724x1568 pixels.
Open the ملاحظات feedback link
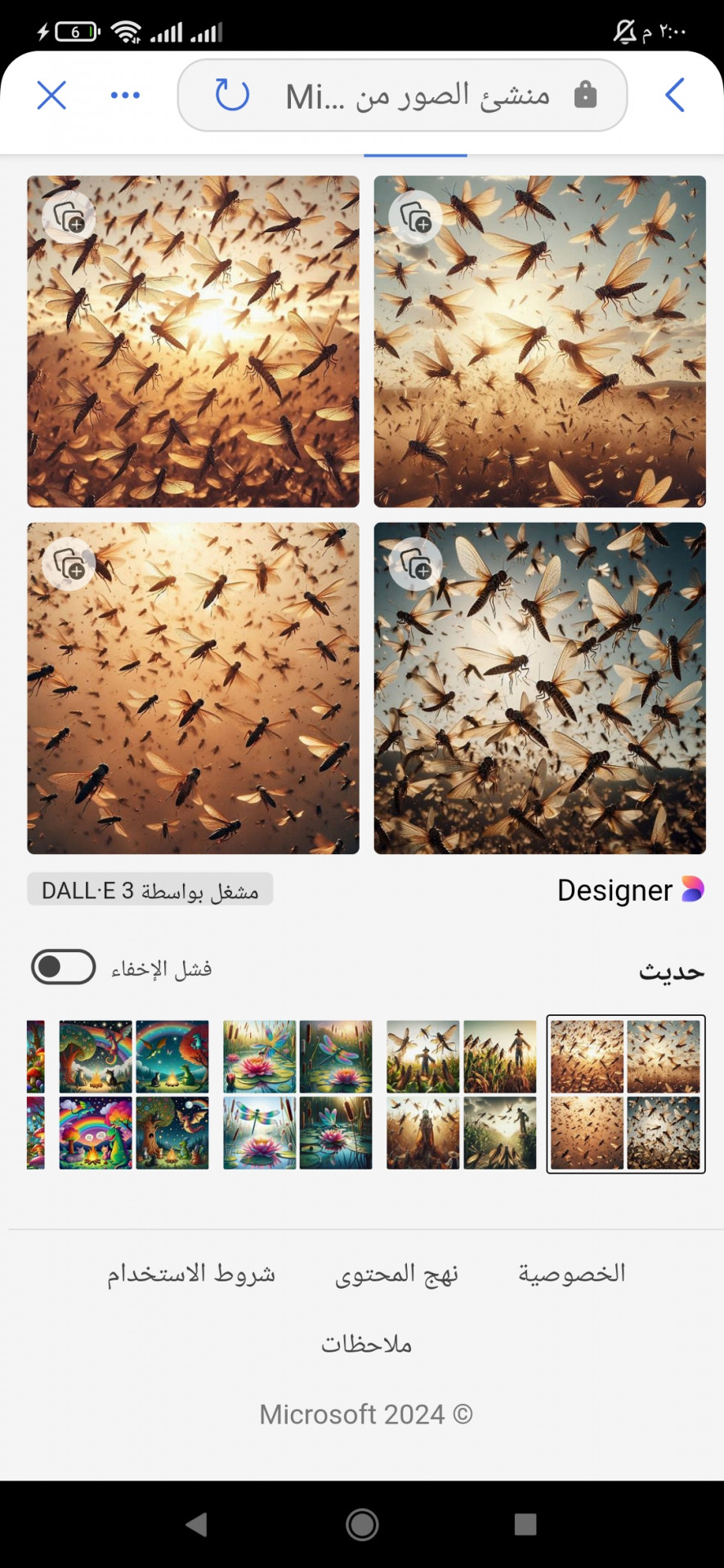coord(366,1344)
